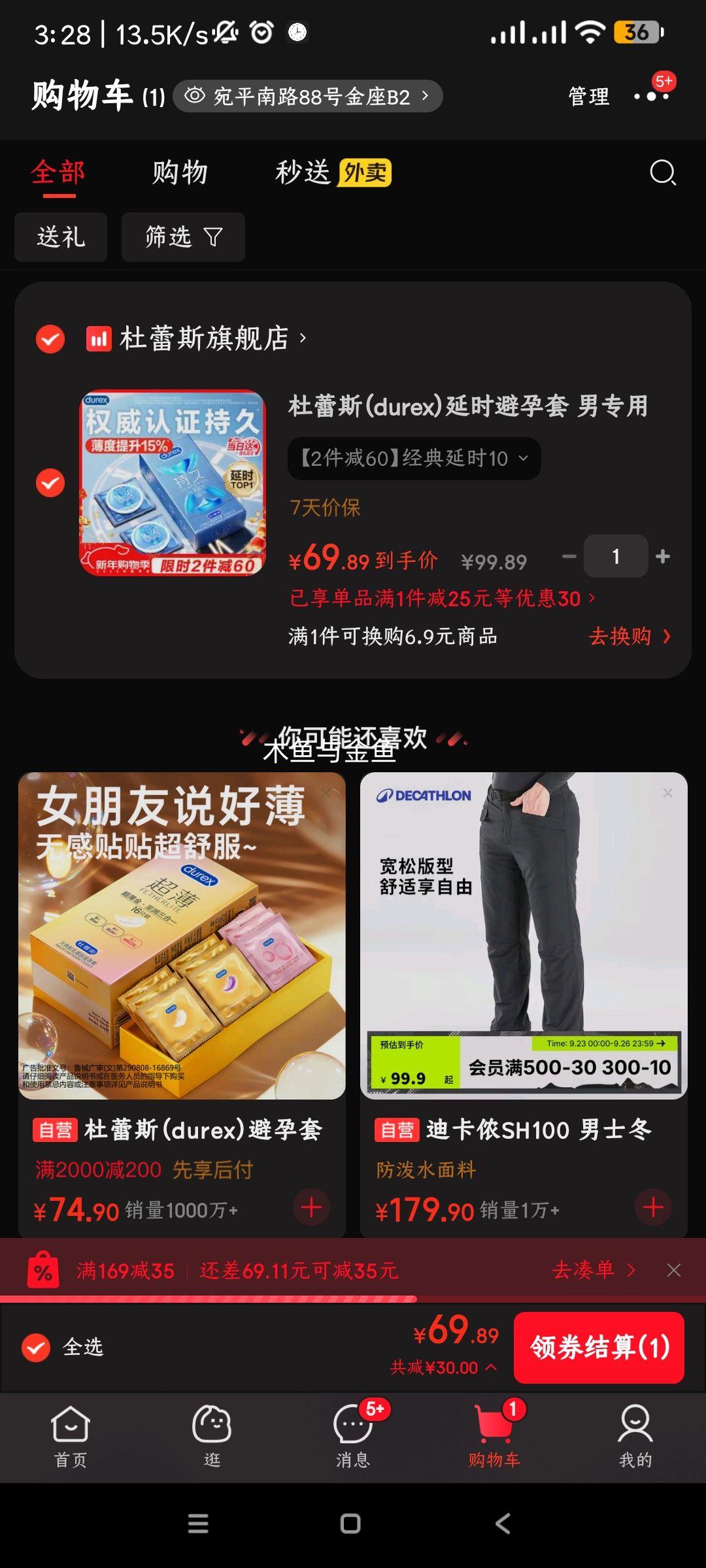
Task: Switch to the 秒送 tab
Action: pos(301,173)
